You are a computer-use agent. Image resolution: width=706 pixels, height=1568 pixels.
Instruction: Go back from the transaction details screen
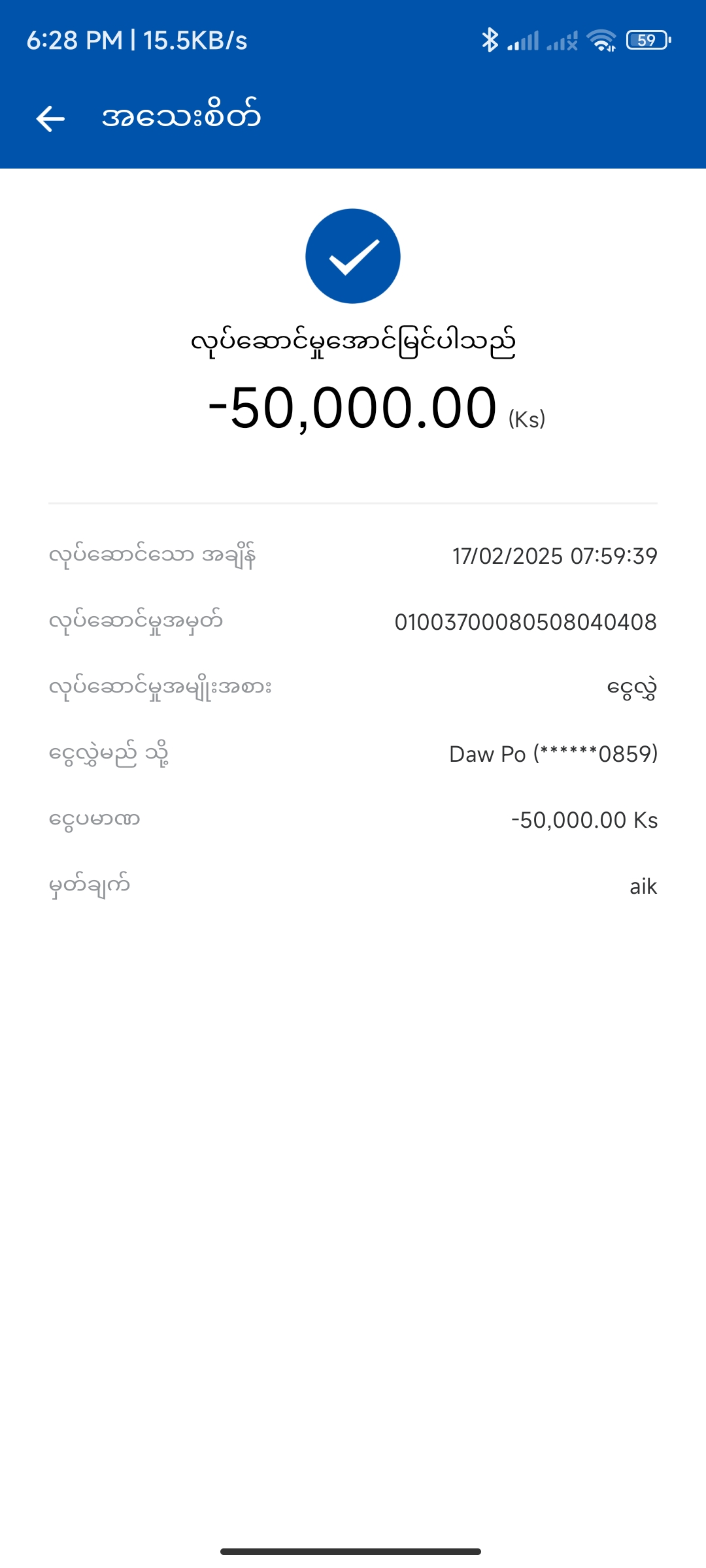pyautogui.click(x=50, y=119)
